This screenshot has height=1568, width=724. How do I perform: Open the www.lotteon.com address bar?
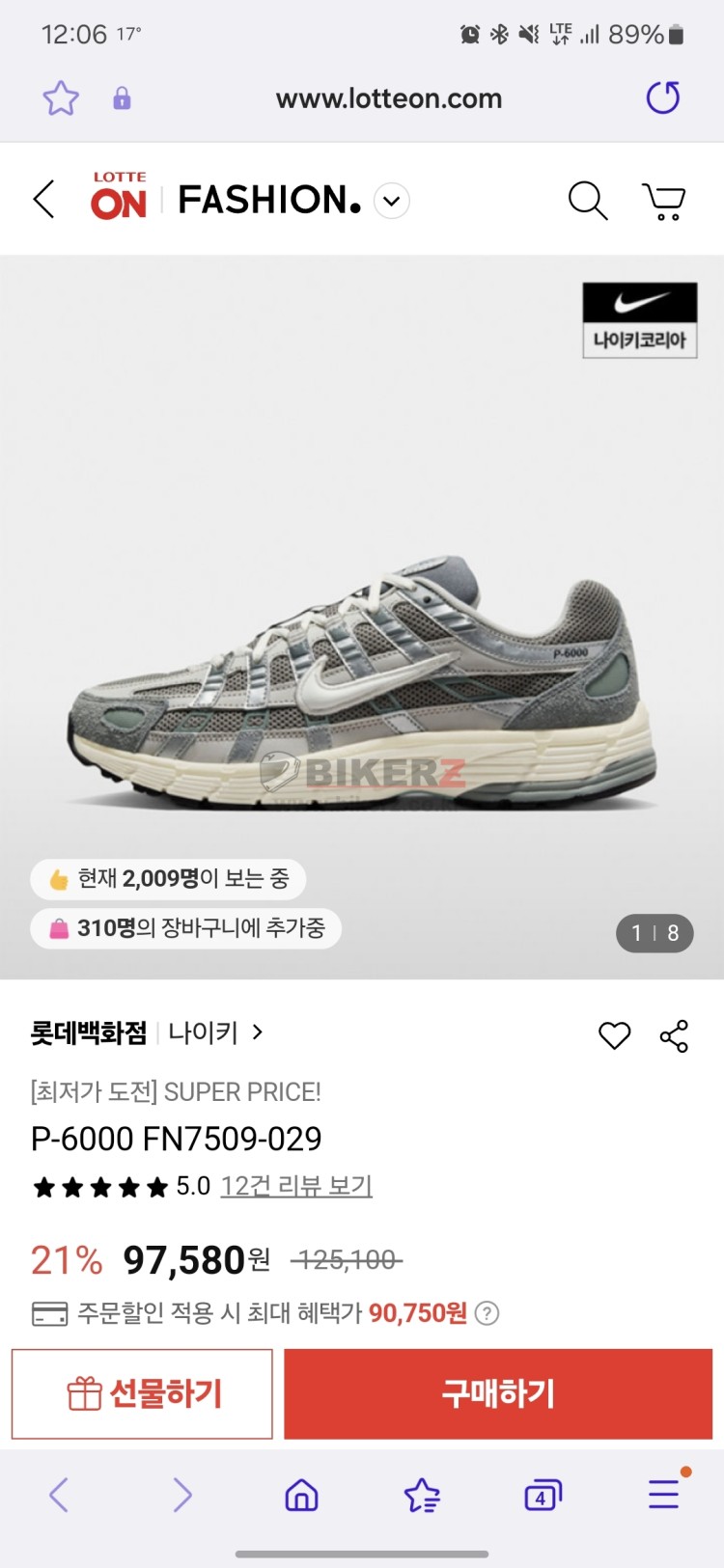(x=388, y=98)
